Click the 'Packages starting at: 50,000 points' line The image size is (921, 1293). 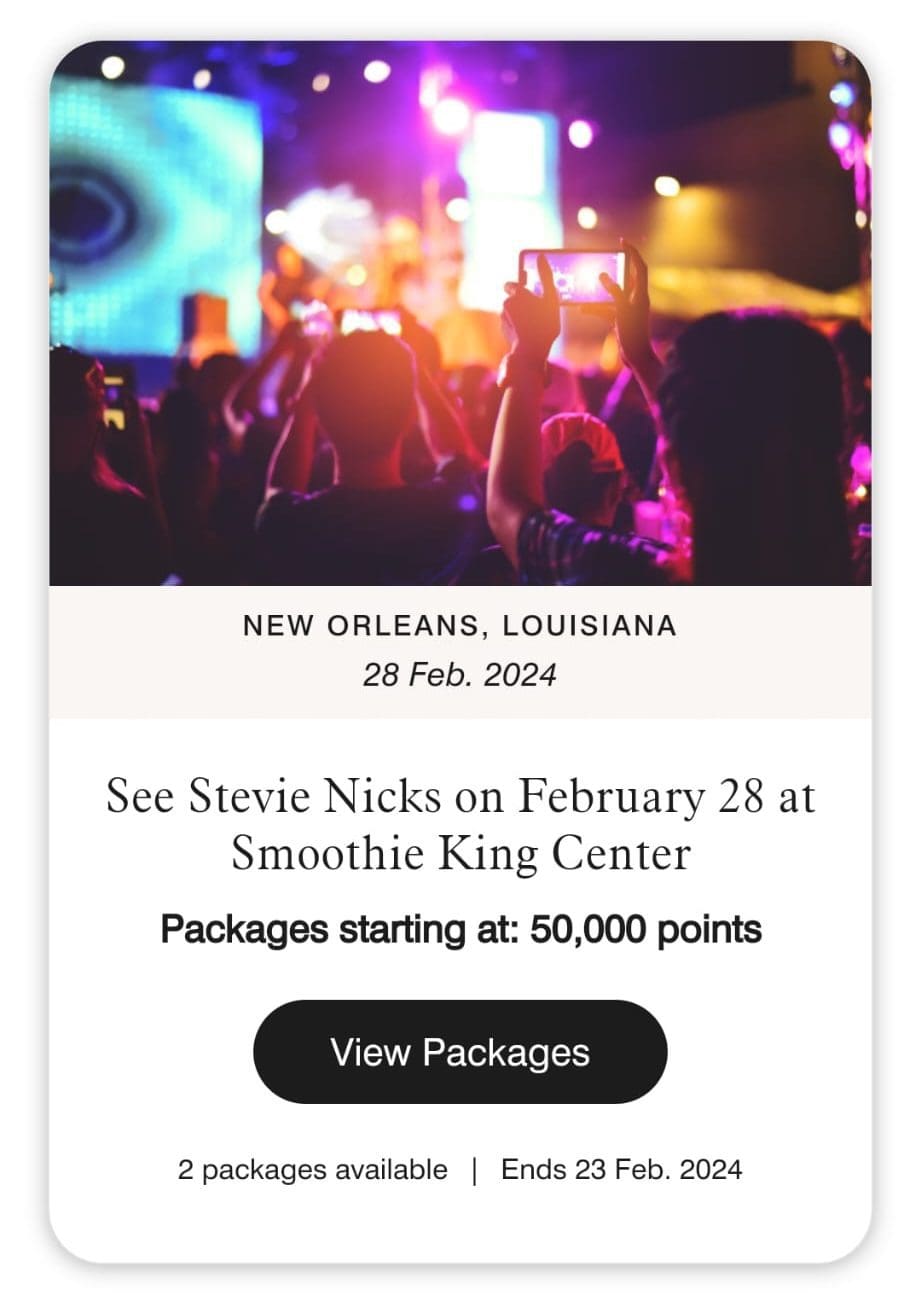tap(460, 928)
